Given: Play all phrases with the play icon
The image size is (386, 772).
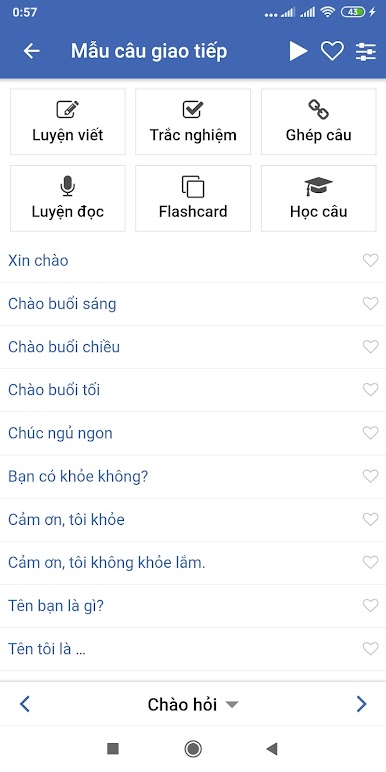Looking at the screenshot, I should [298, 51].
